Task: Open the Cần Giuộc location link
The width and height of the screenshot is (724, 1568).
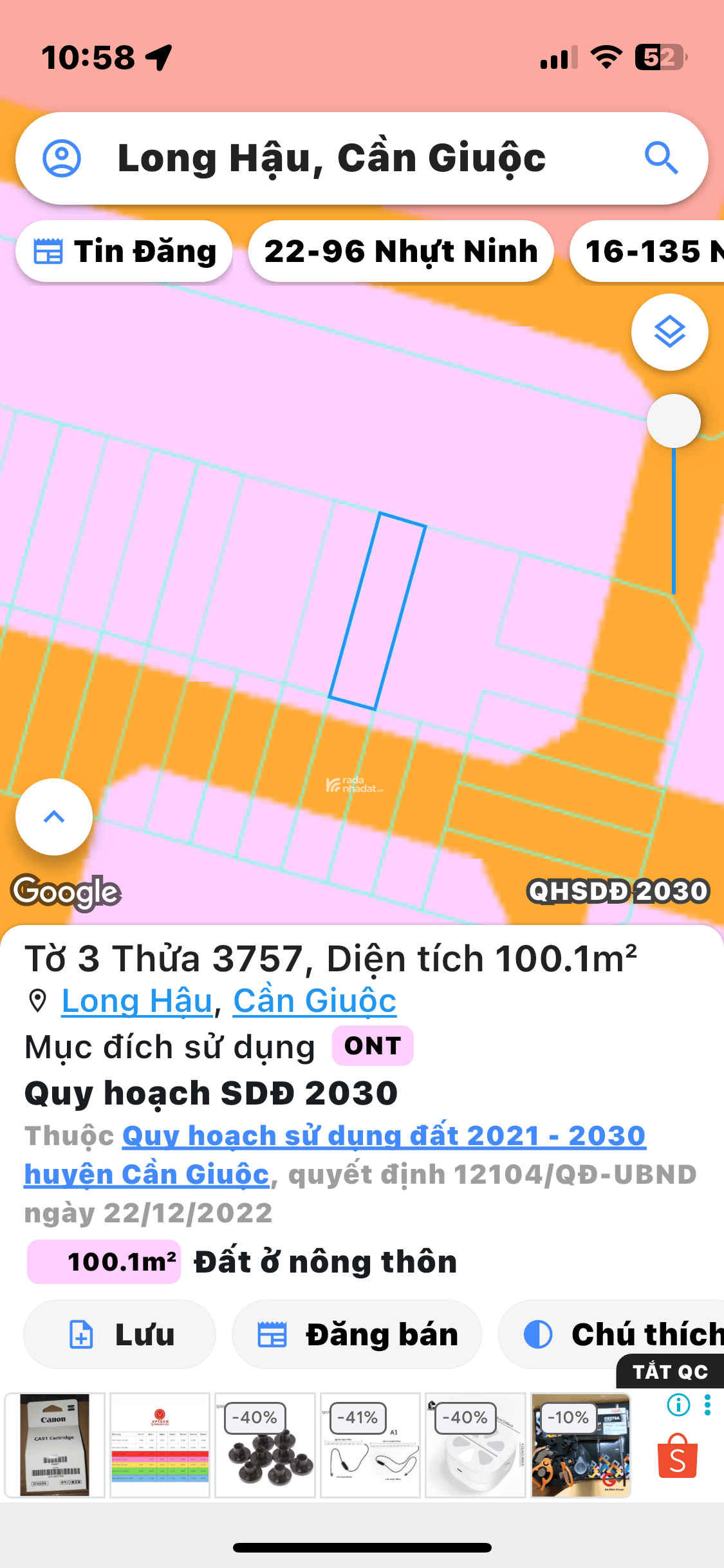Action: coord(314,1001)
